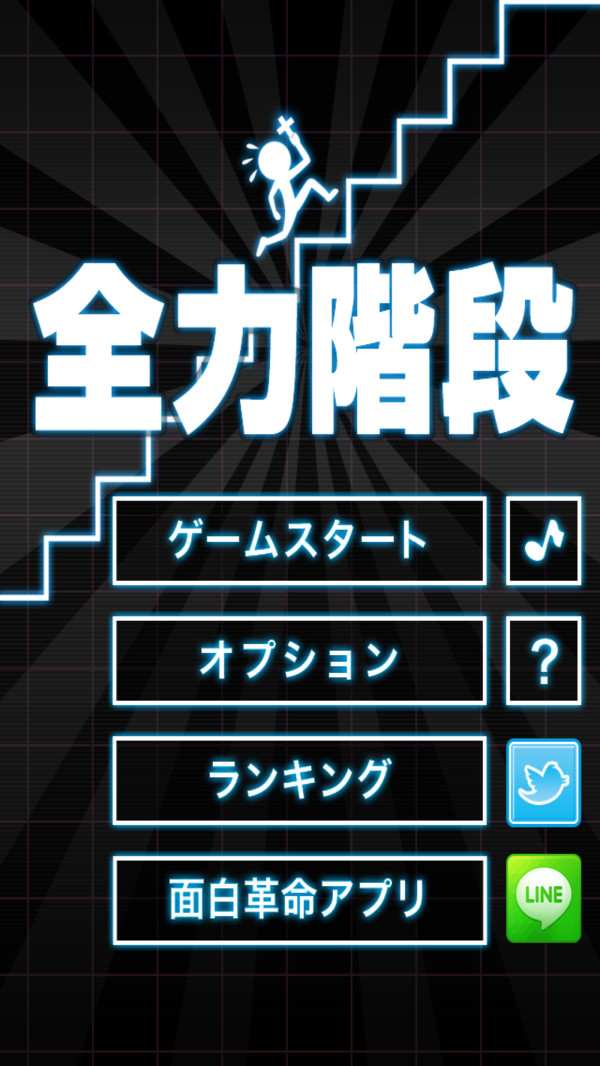600x1066 pixels.
Task: Open 面白革命アプリ more apps
Action: point(299,899)
